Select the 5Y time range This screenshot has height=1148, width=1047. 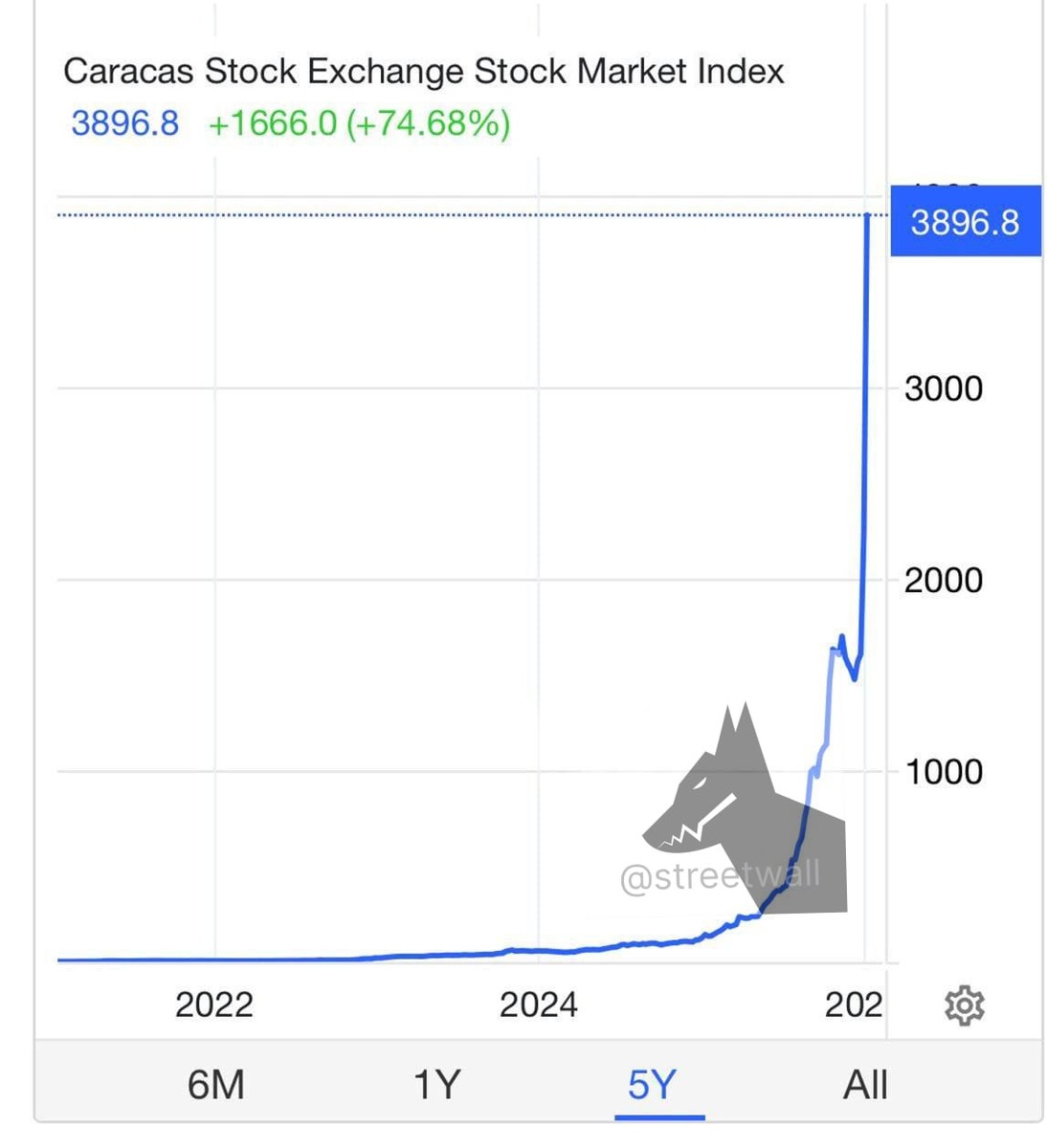click(x=653, y=1085)
